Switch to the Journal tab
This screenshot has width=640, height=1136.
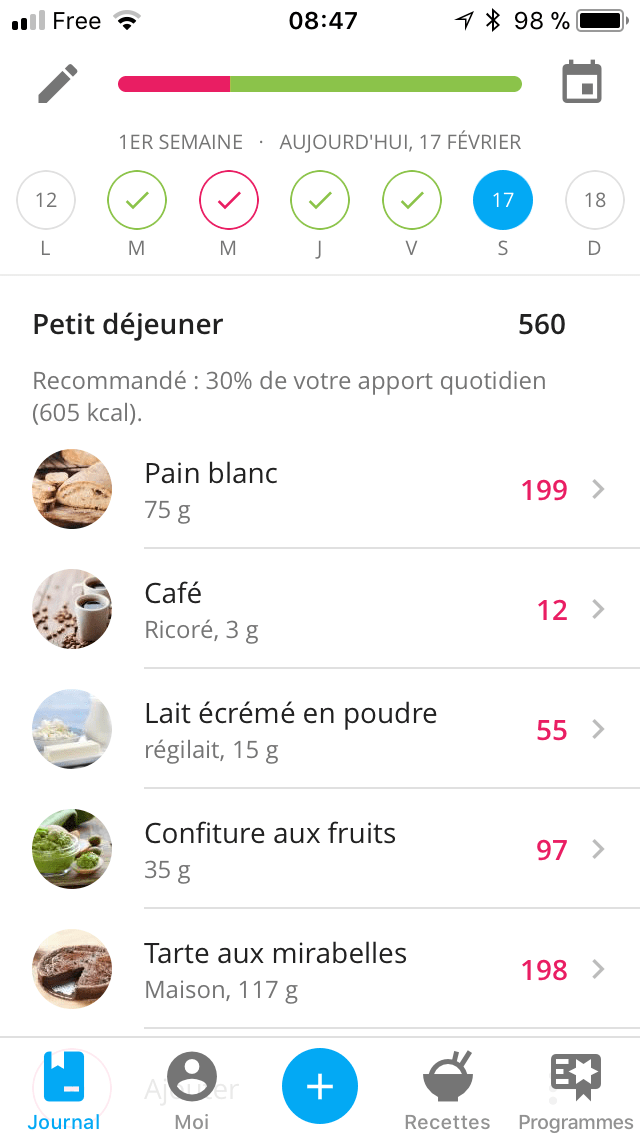tap(64, 1092)
